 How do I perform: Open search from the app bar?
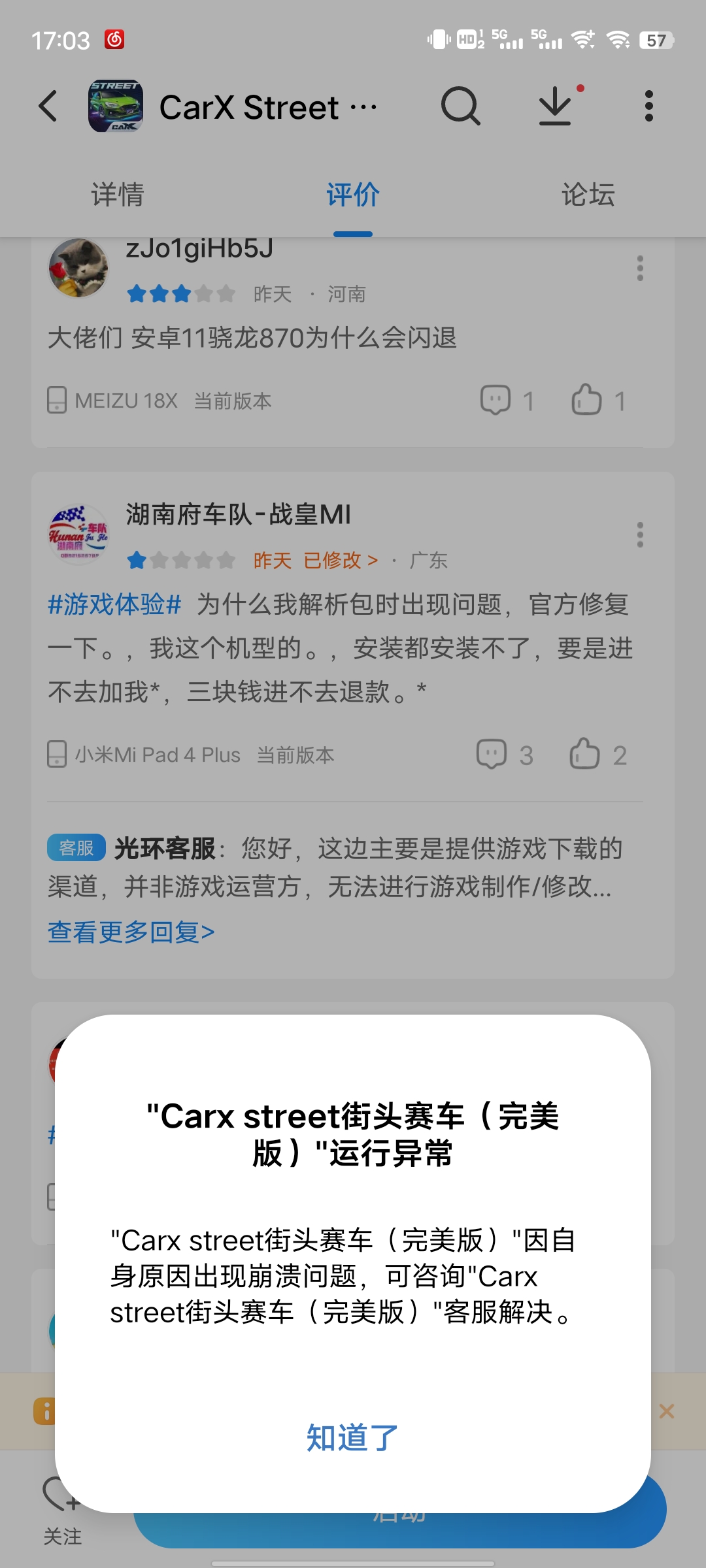(460, 106)
